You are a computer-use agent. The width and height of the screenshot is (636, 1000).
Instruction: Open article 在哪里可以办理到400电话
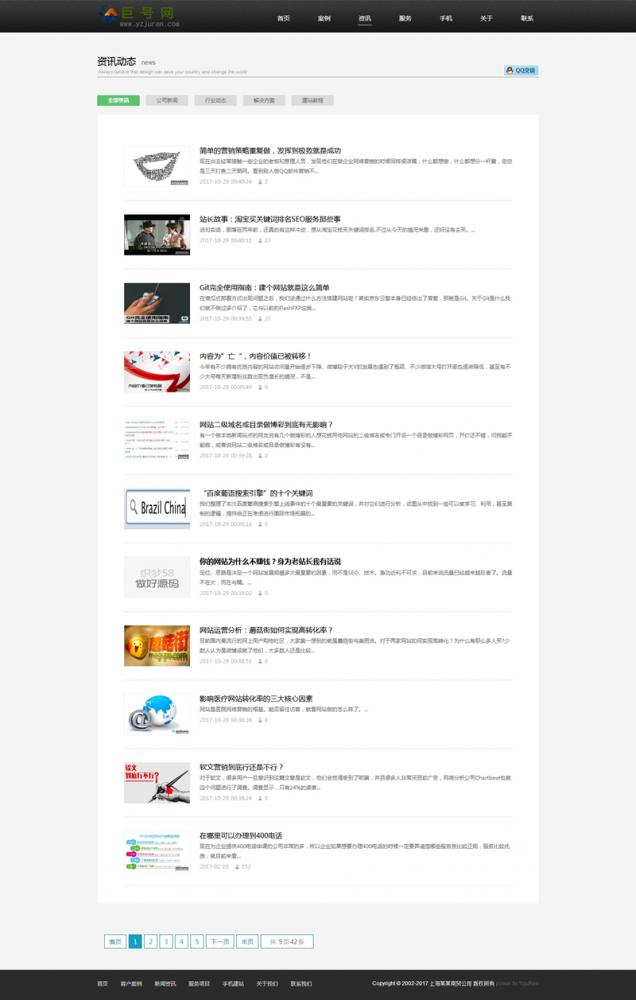point(240,835)
